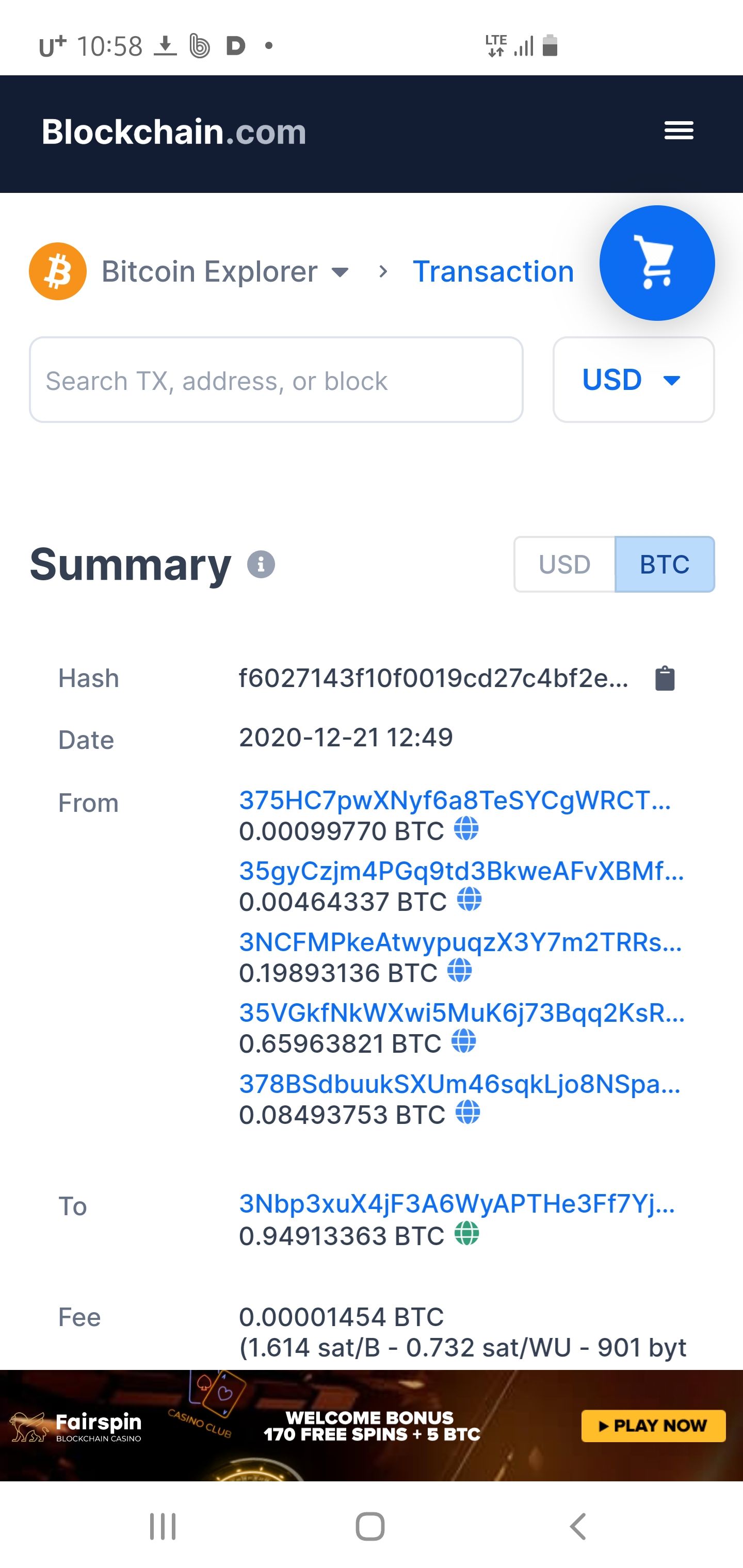743x1568 pixels.
Task: Copy the transaction hash to clipboard
Action: coord(665,678)
